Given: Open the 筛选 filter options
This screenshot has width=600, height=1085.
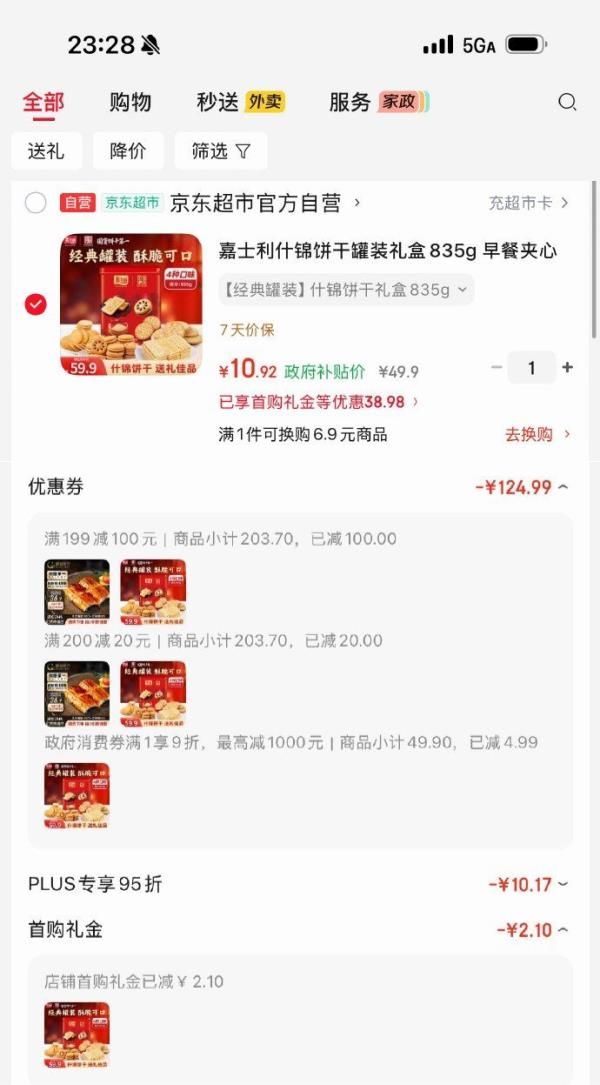Looking at the screenshot, I should tap(221, 151).
